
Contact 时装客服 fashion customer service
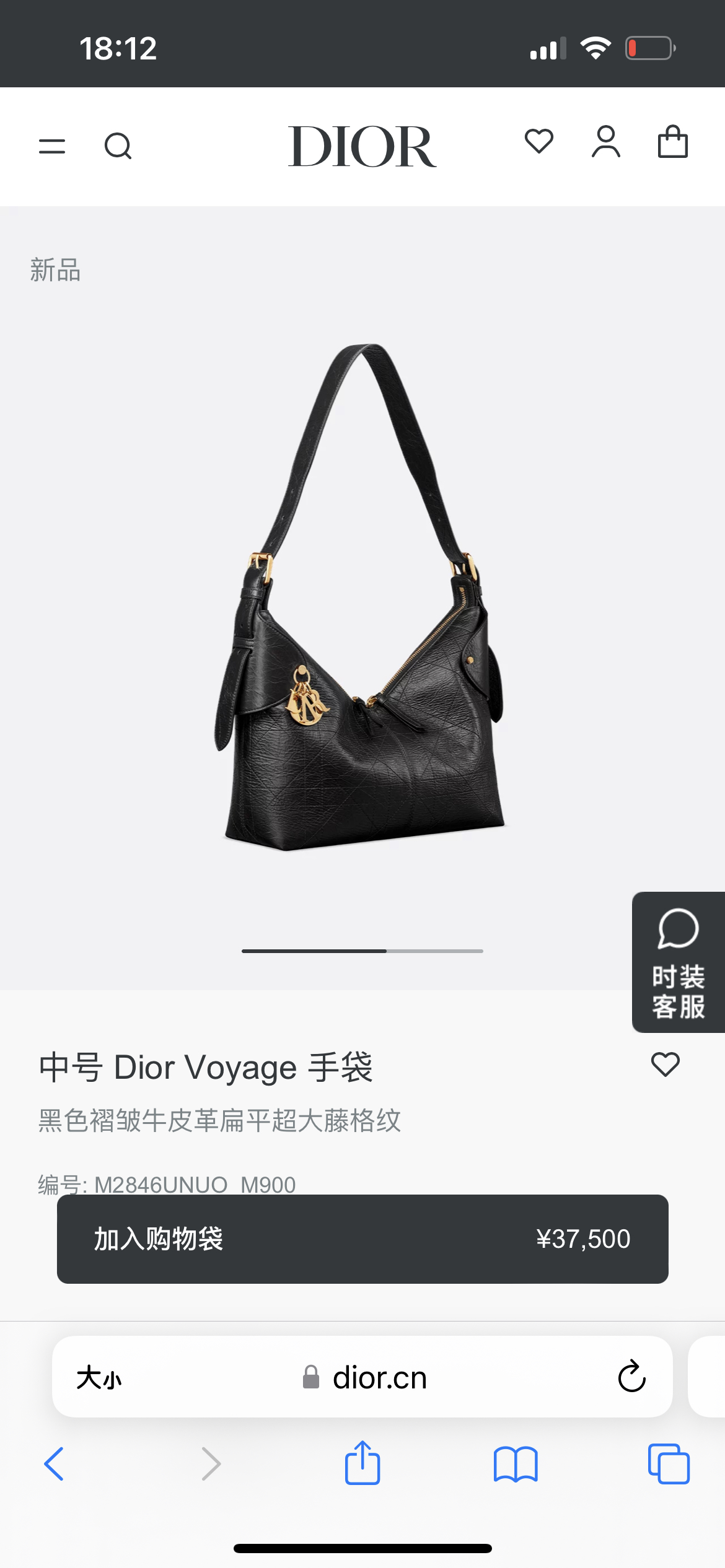click(x=678, y=962)
